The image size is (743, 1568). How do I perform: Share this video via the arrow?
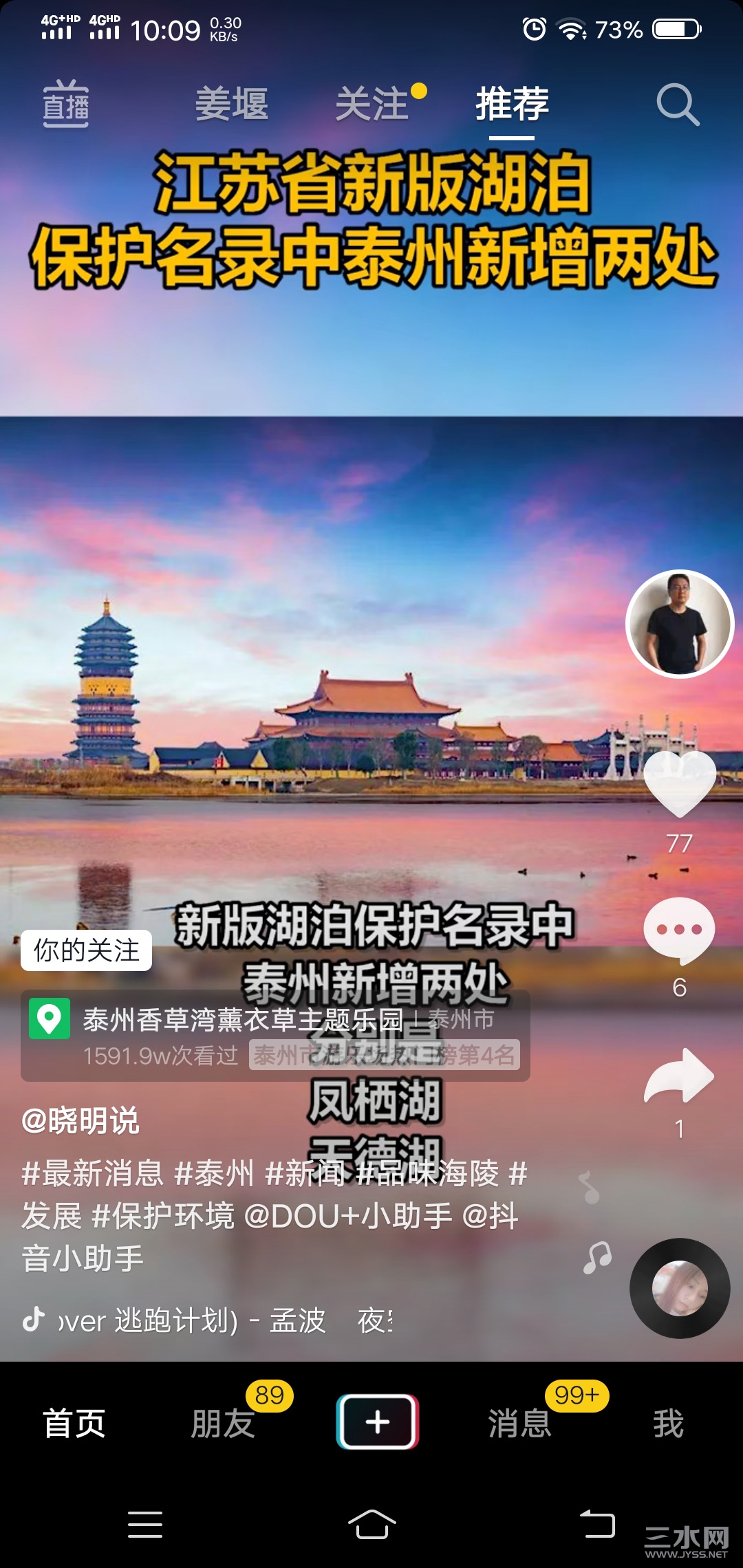tap(680, 1076)
